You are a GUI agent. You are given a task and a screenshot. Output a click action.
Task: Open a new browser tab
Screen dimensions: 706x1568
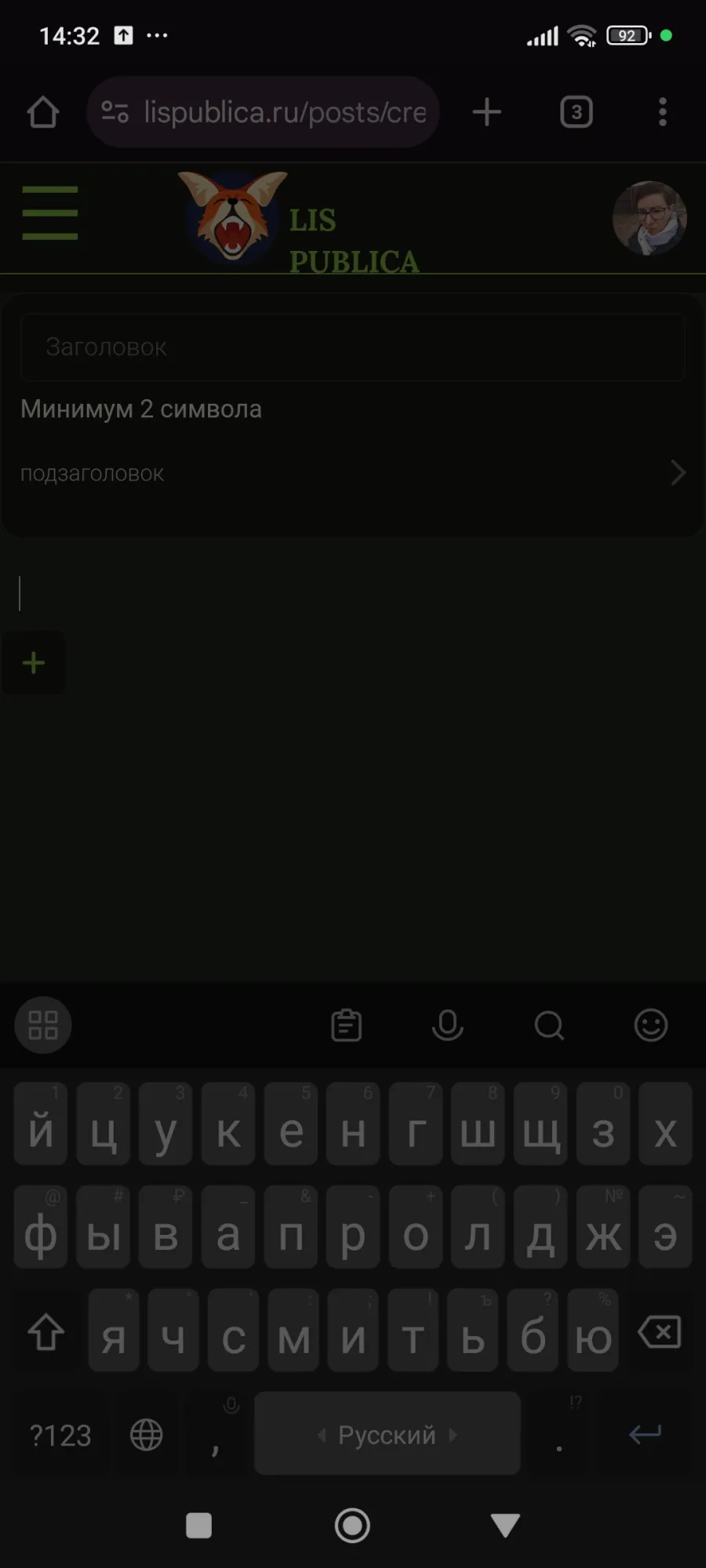[x=486, y=112]
